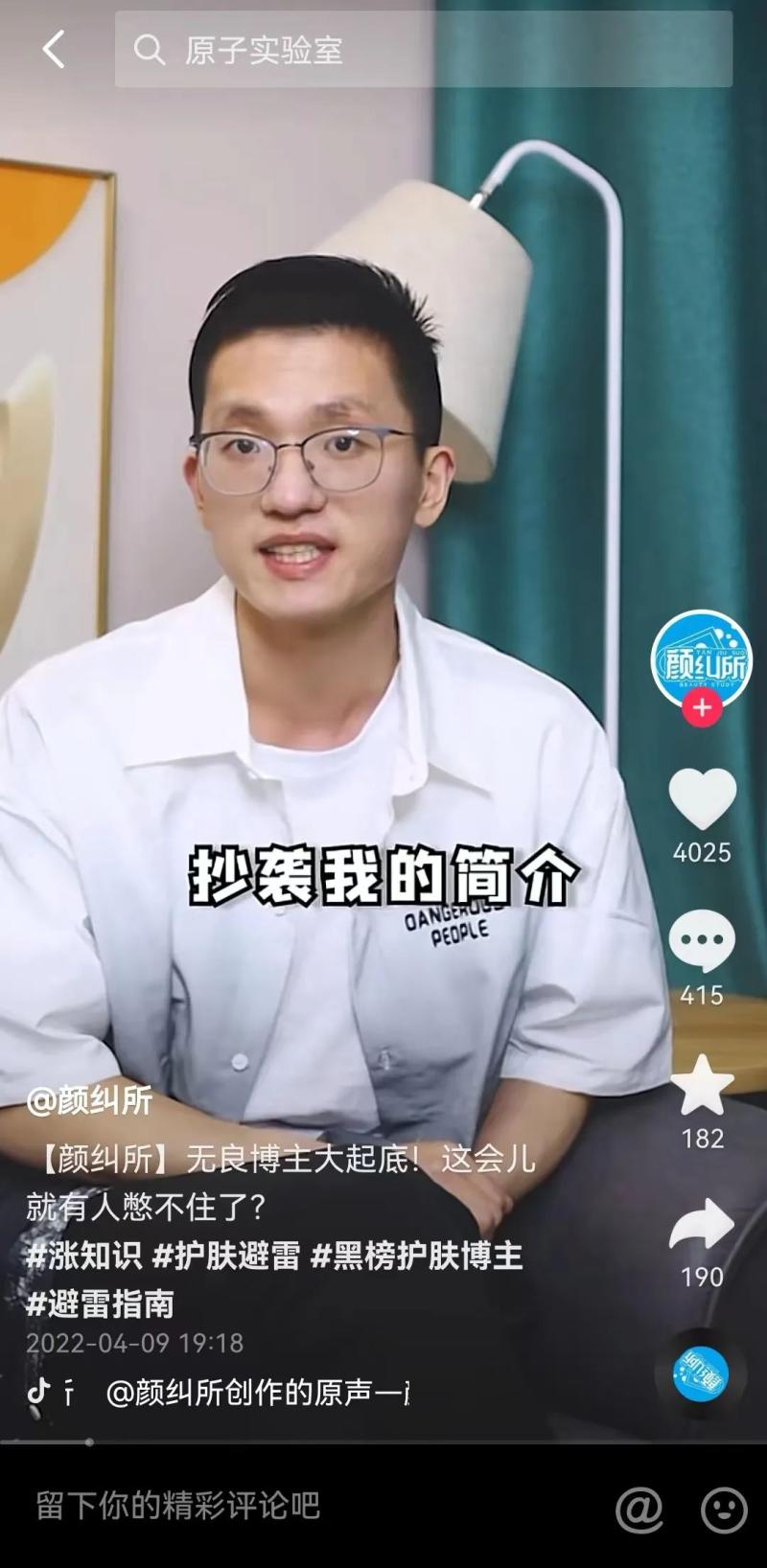Follow 颜纠所 with the red plus button

tap(702, 707)
